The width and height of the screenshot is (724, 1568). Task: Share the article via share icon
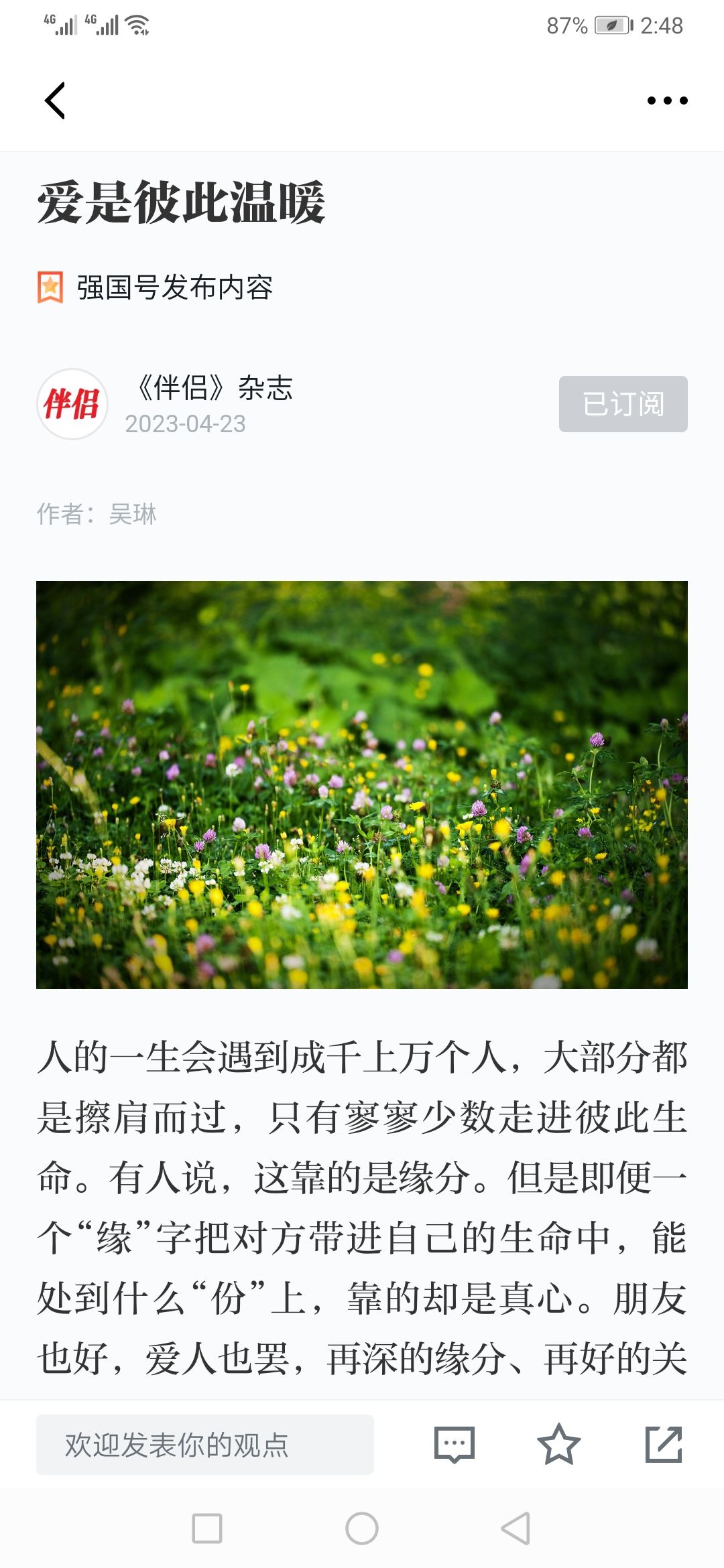[x=664, y=1445]
